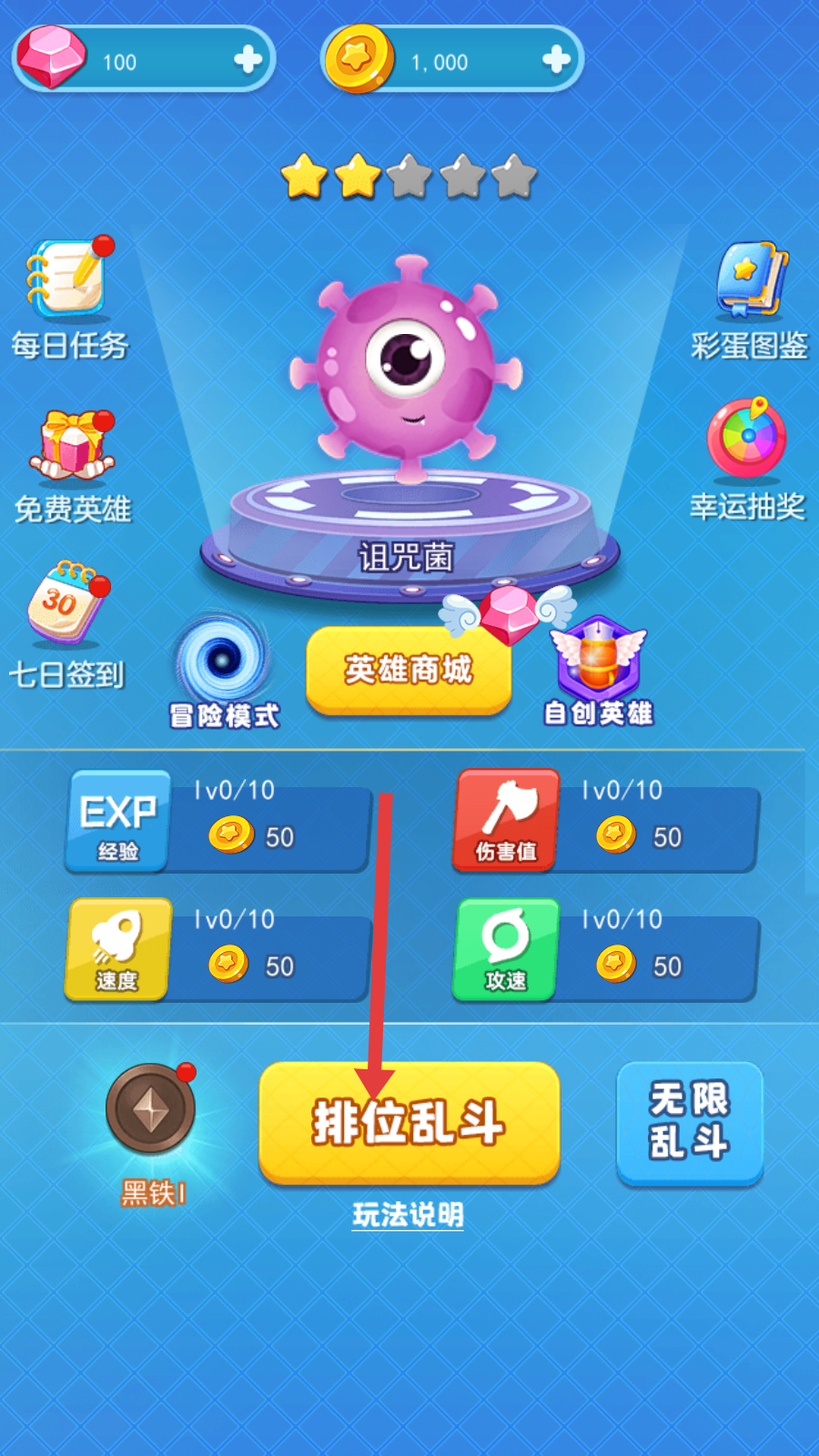Enter 冒险模式 adventure mode
The image size is (819, 1456).
click(224, 672)
